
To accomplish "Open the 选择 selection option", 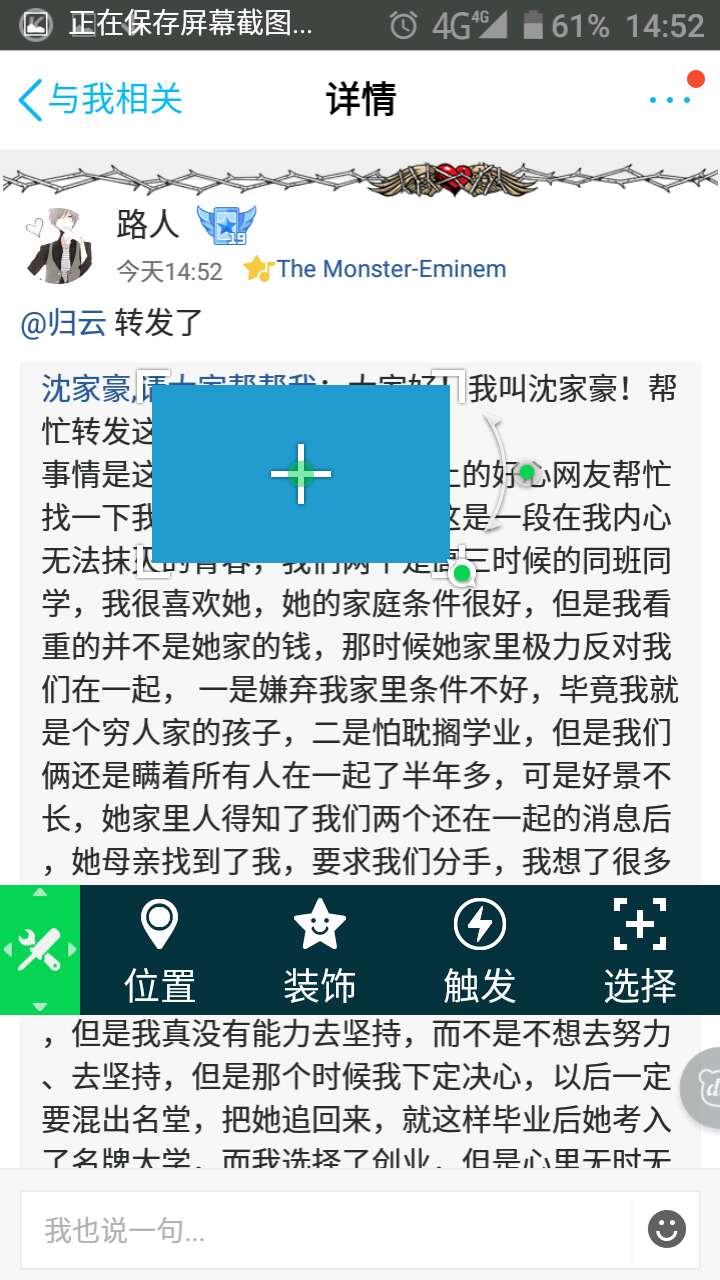I will [x=640, y=950].
